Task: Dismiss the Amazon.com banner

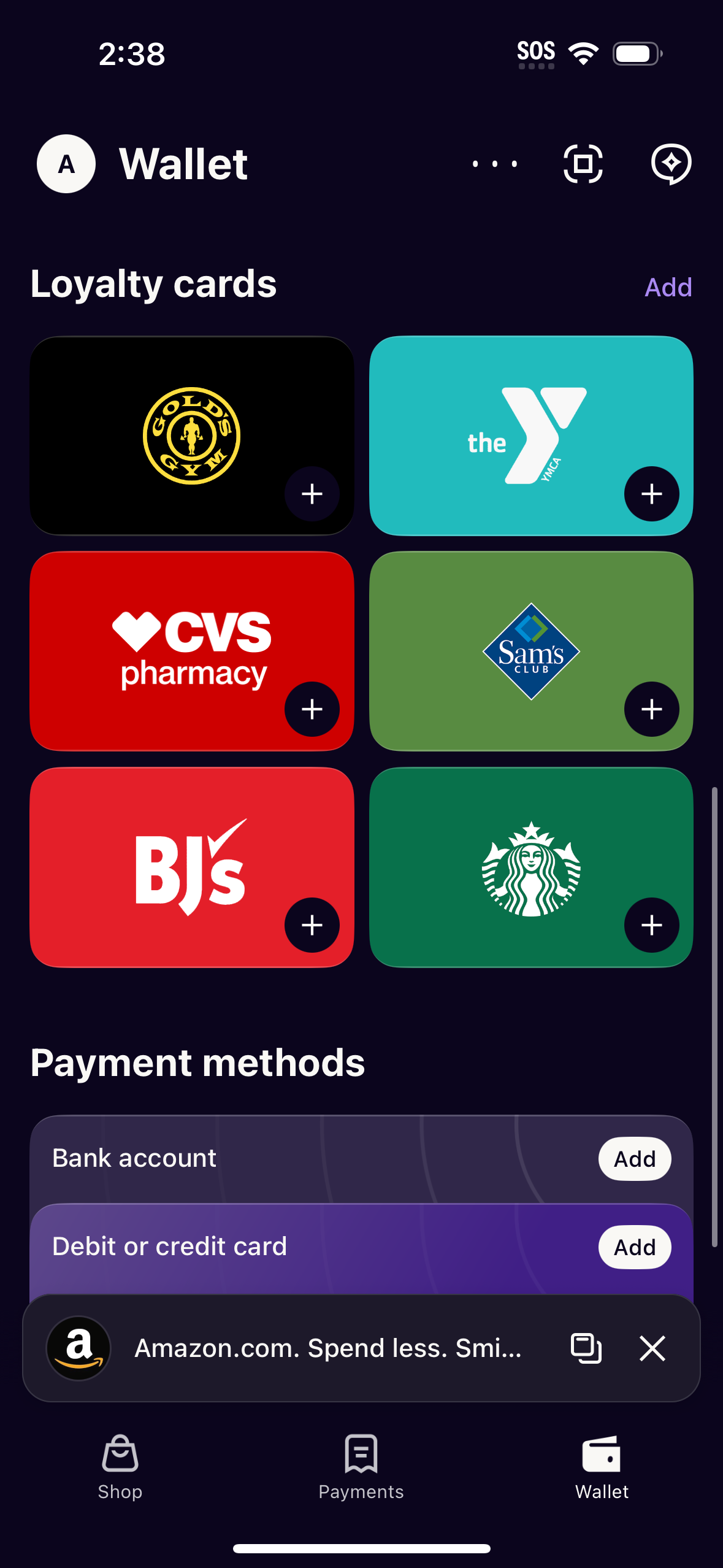Action: coord(652,1349)
